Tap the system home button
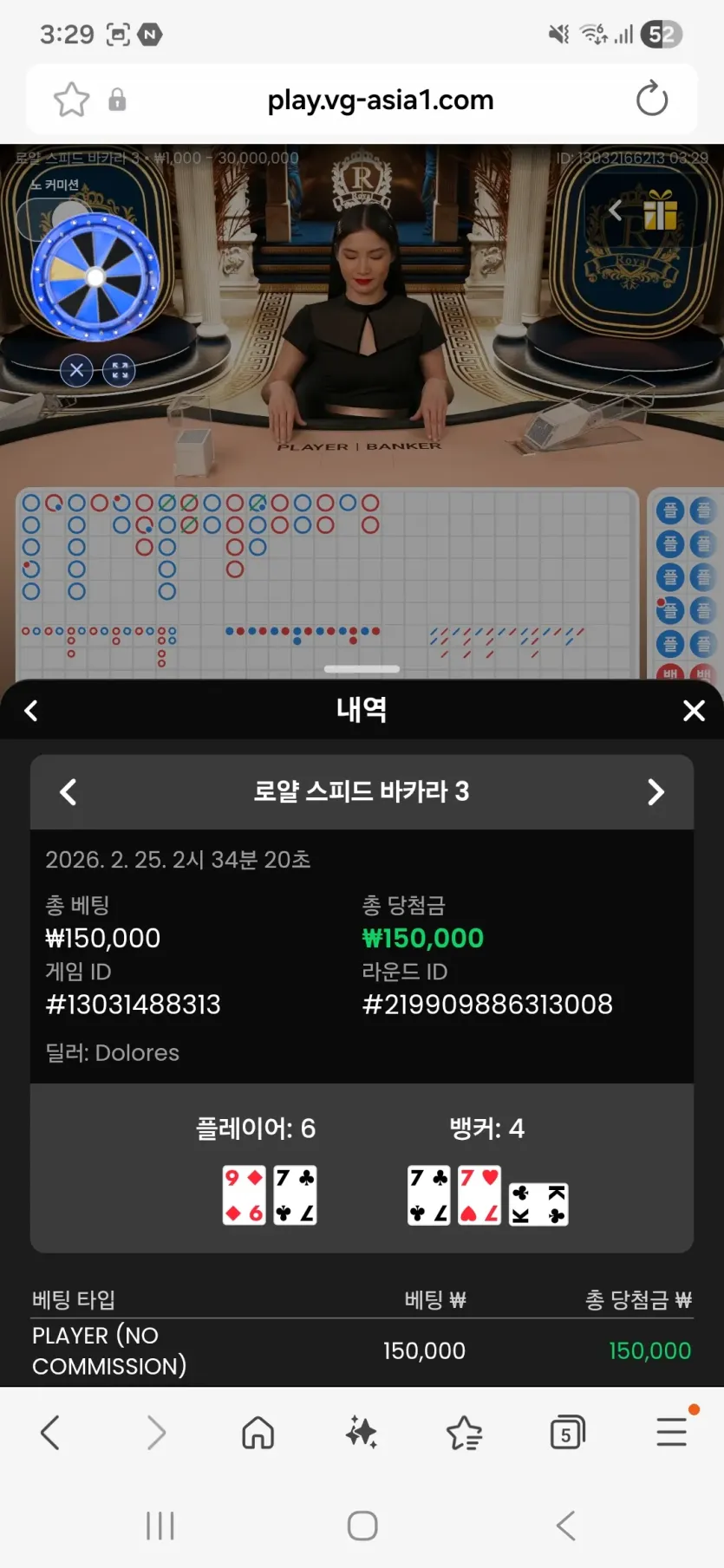 point(362,1526)
